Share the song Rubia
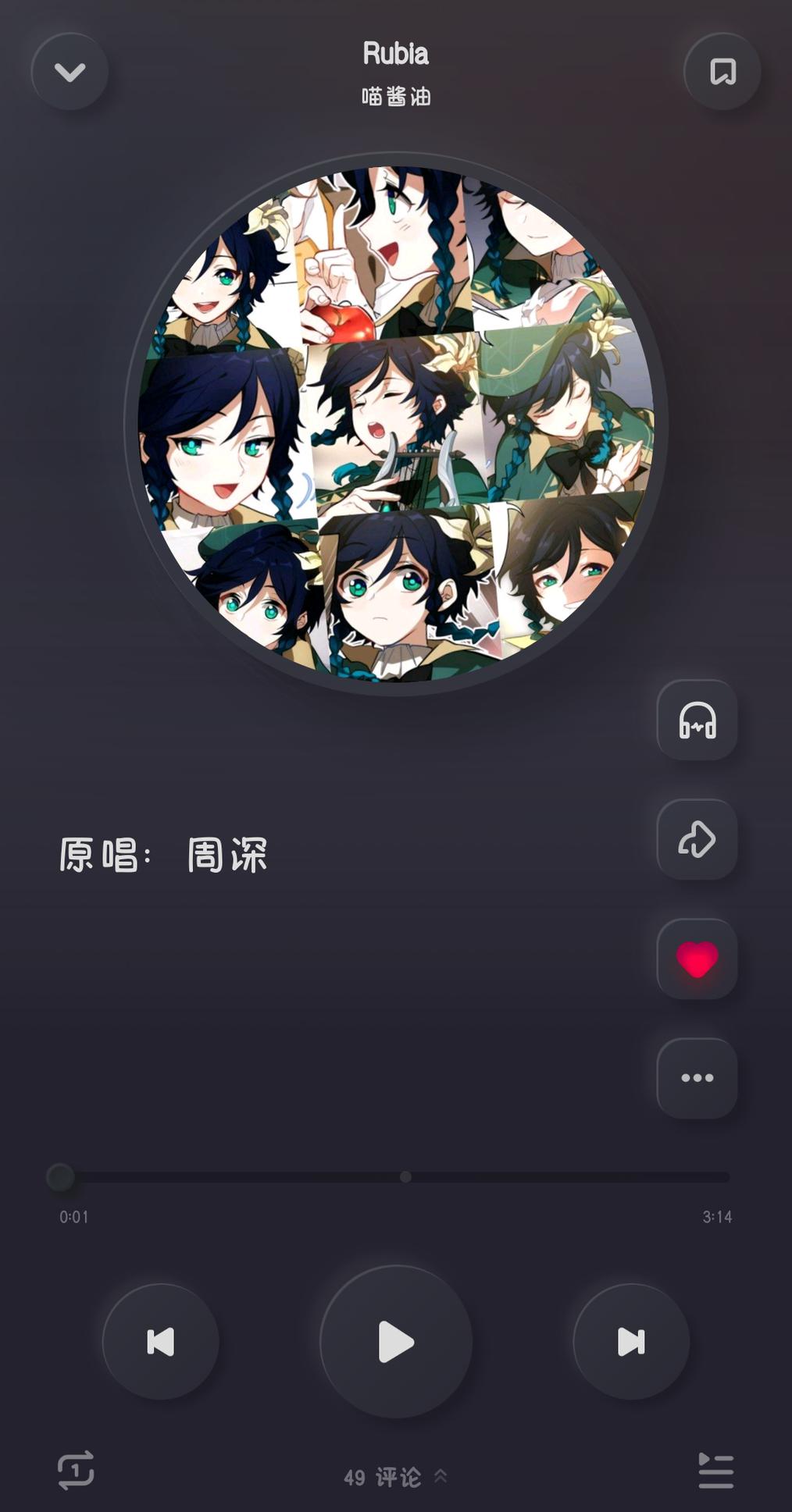This screenshot has width=792, height=1512. (697, 840)
